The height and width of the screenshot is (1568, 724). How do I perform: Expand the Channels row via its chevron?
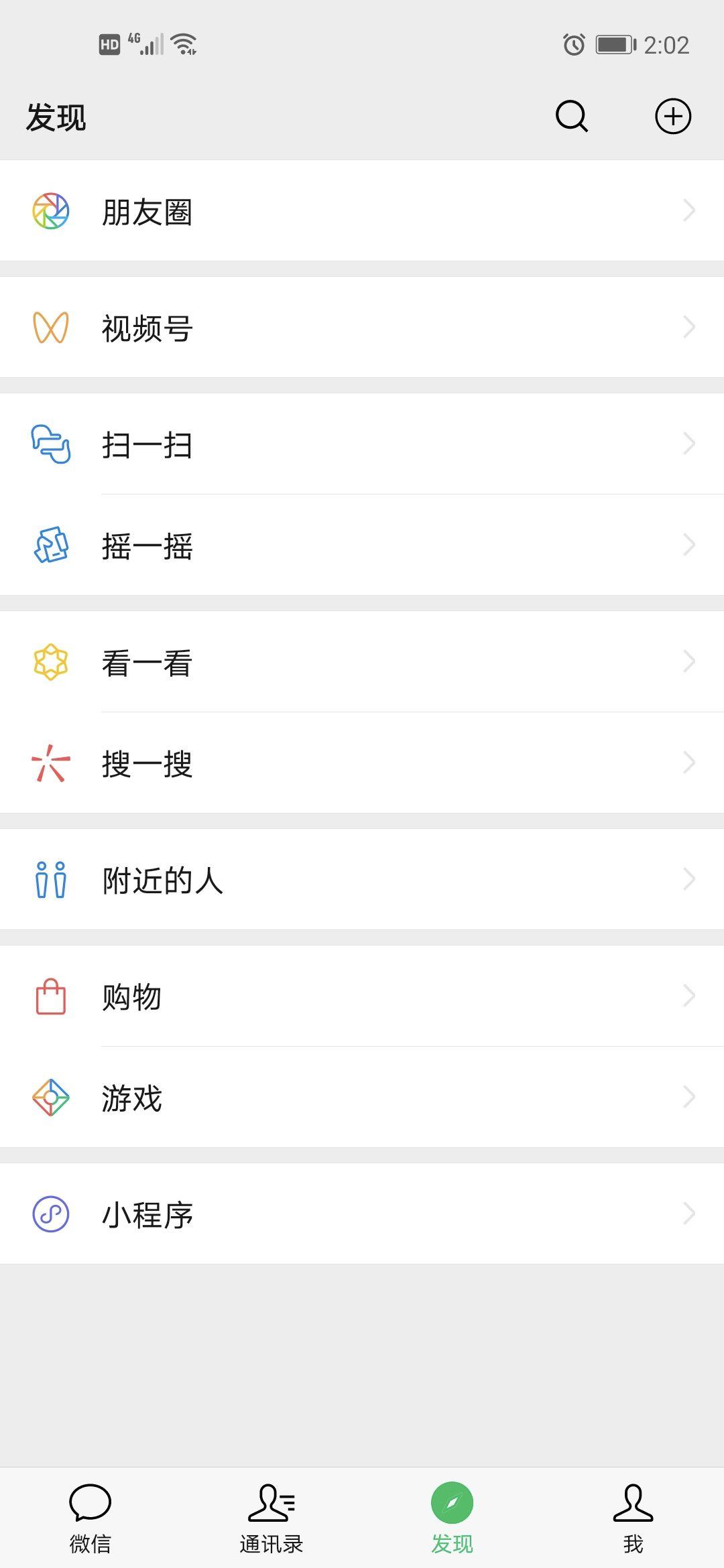[x=690, y=327]
